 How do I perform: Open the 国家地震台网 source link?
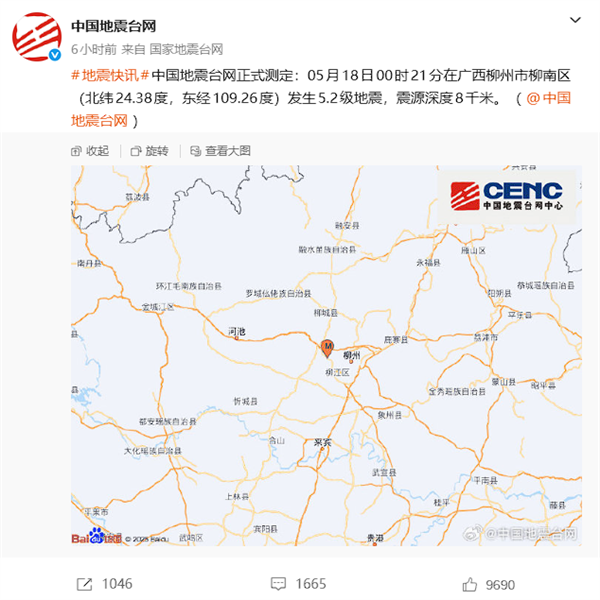[186, 49]
